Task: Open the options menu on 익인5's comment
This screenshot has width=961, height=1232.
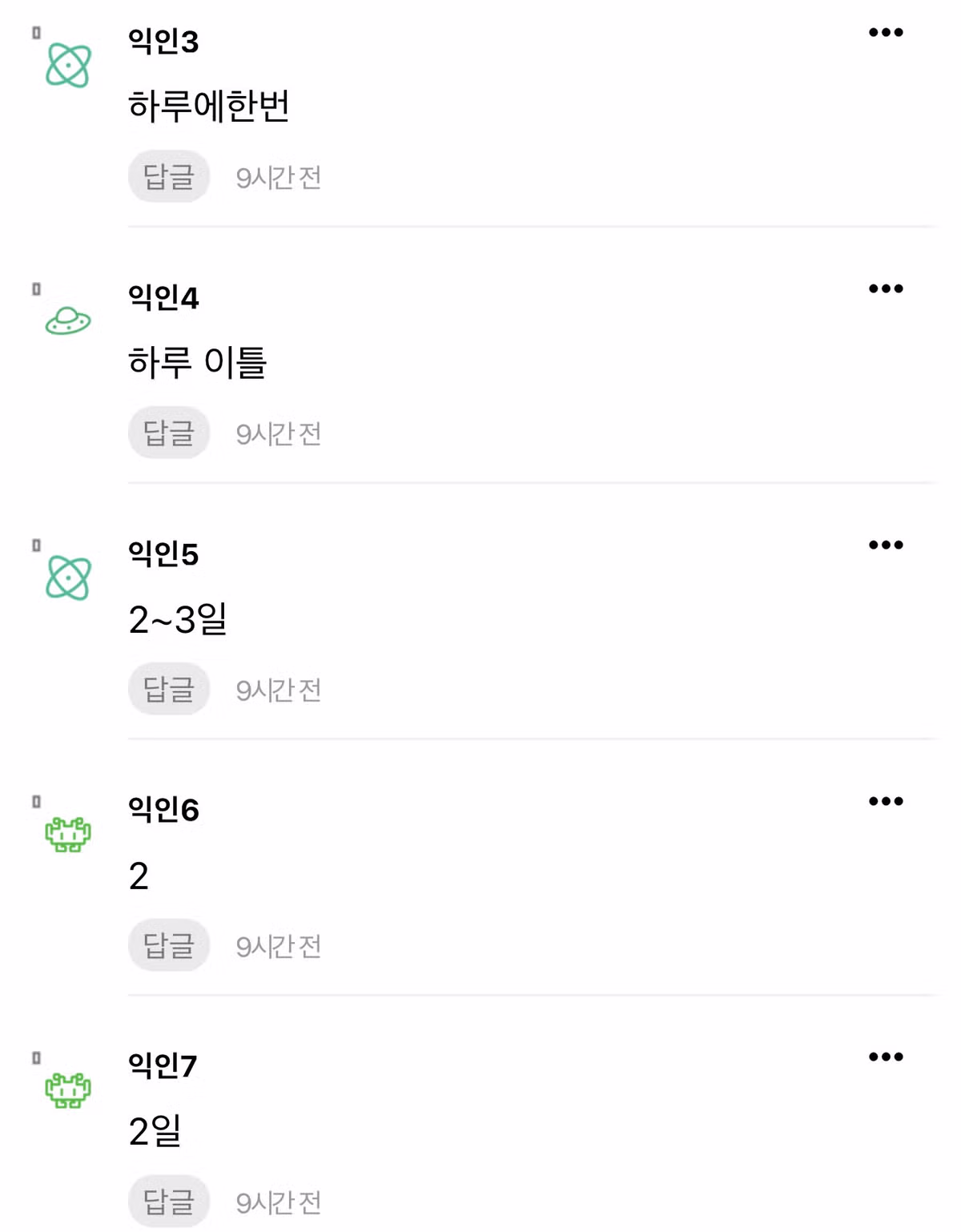Action: coord(886,544)
